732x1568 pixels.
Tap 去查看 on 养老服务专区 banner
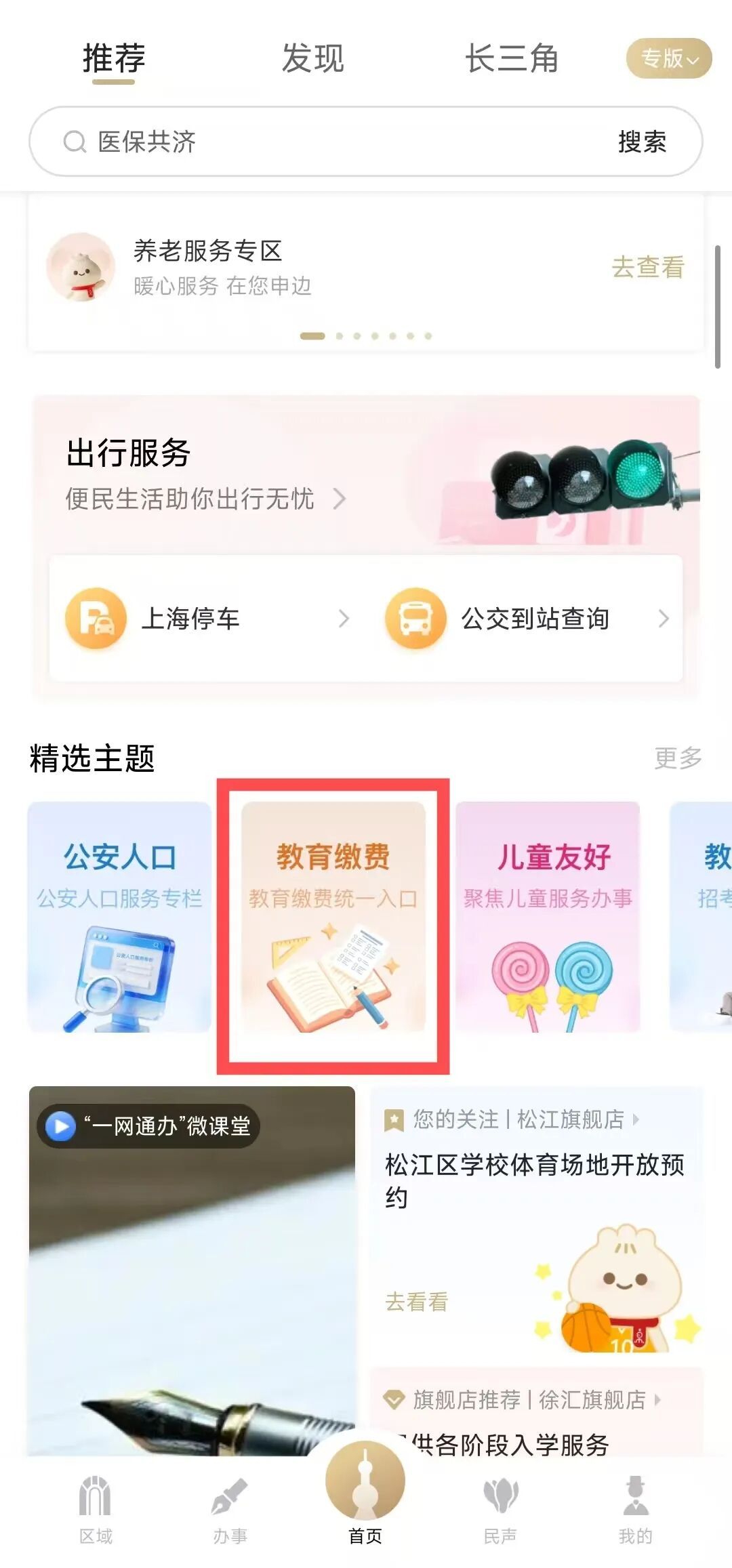click(x=647, y=267)
